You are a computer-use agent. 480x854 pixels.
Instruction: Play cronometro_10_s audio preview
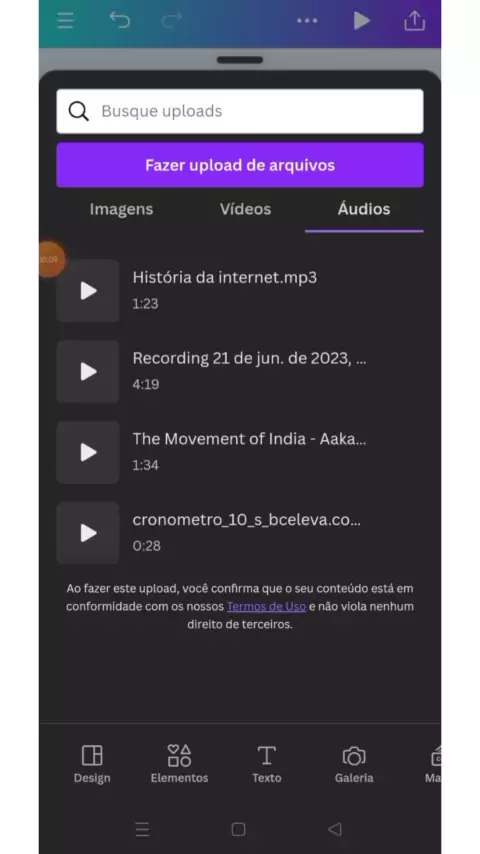tap(88, 533)
